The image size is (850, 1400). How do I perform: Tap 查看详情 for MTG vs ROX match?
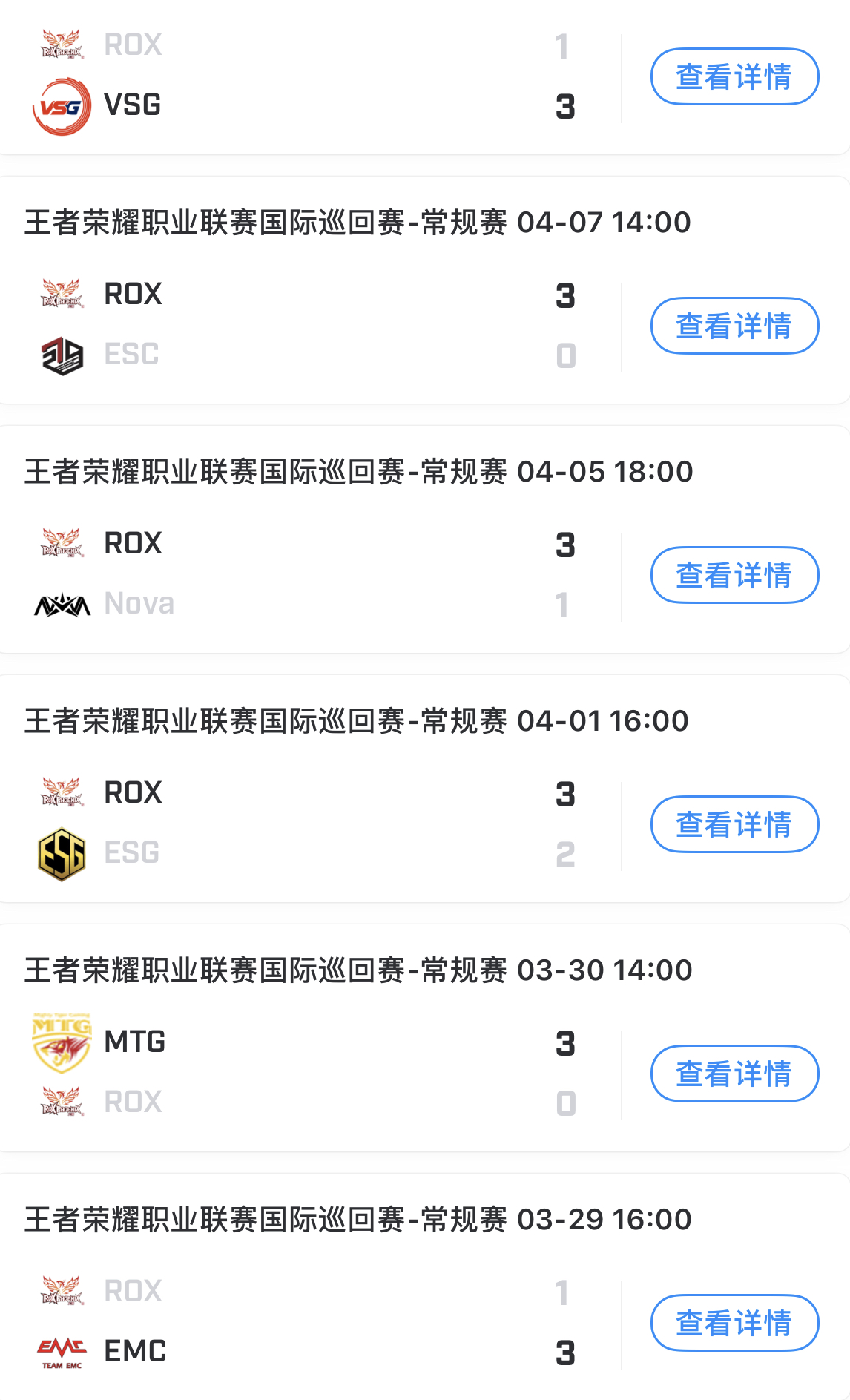tap(734, 1074)
